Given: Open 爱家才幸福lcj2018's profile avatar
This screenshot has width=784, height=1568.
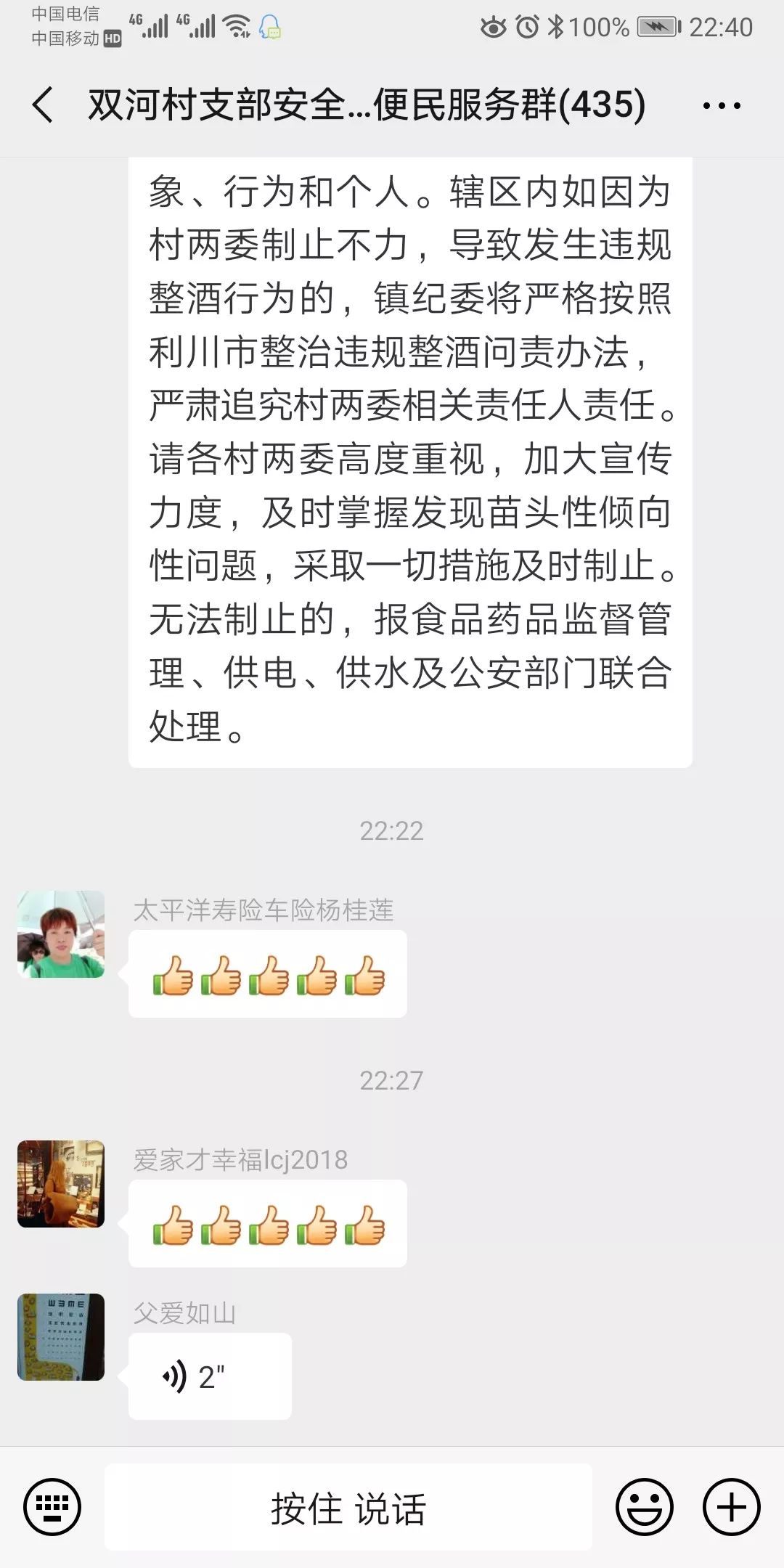Looking at the screenshot, I should 61,1183.
